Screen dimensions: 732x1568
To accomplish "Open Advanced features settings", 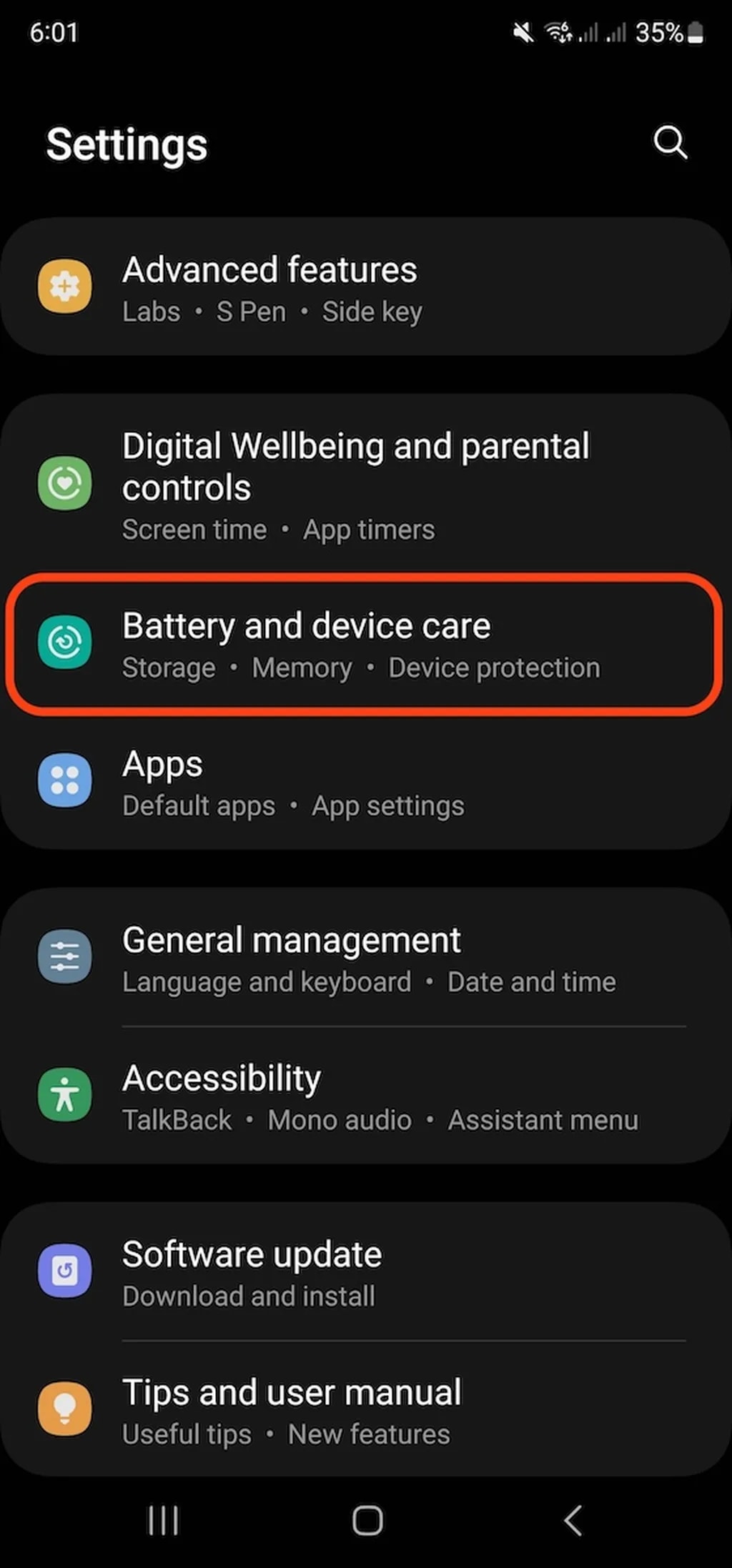I will point(365,287).
